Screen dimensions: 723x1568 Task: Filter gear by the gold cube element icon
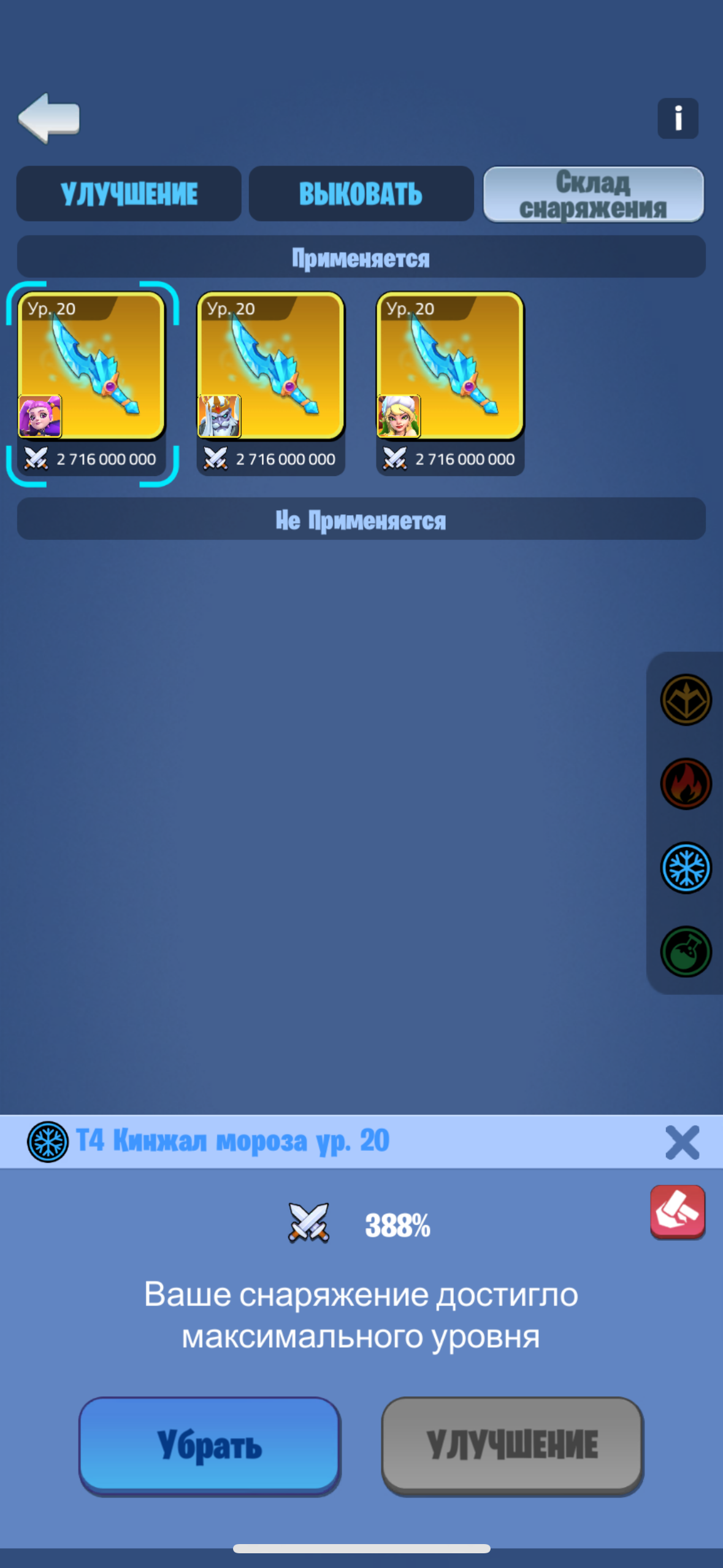click(686, 699)
